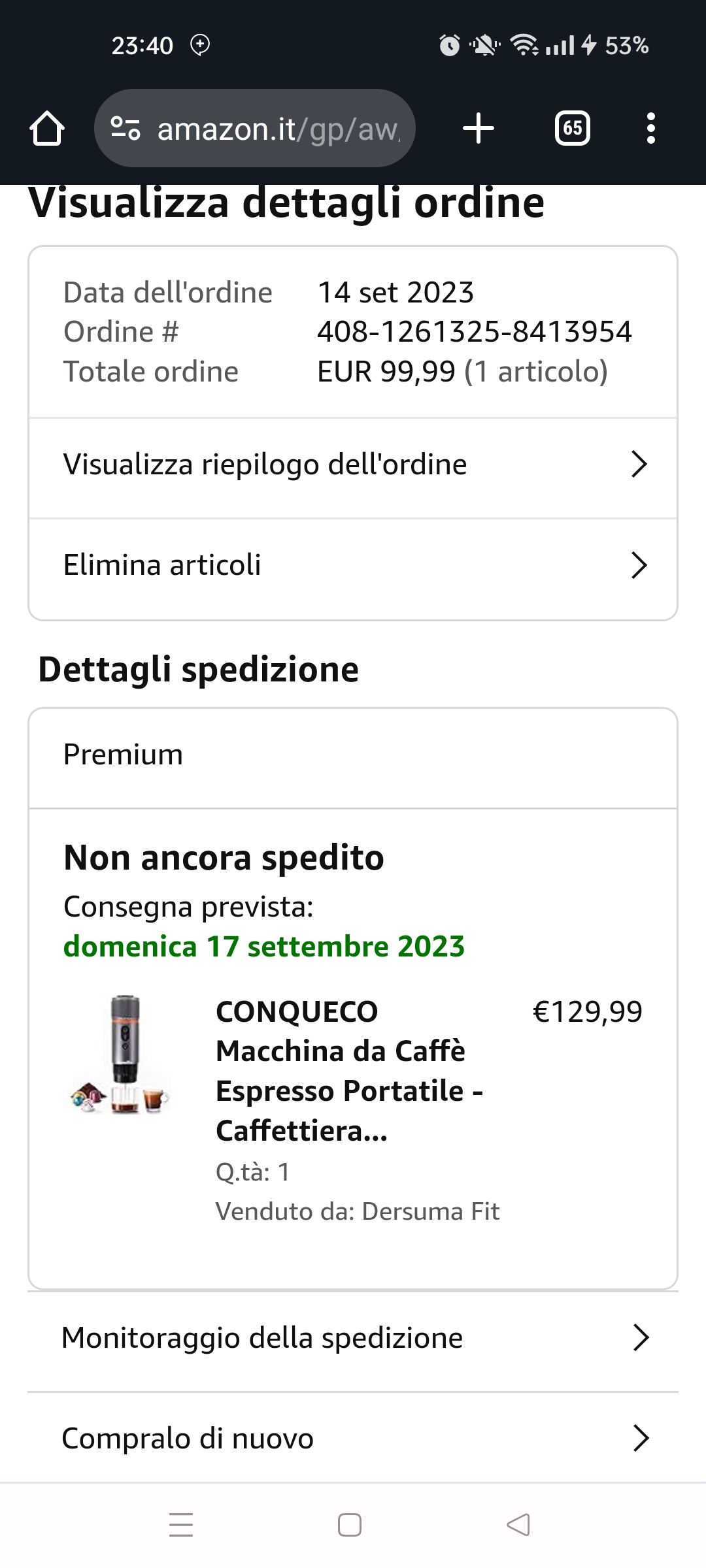The height and width of the screenshot is (1568, 706).
Task: Open the browser overflow menu
Action: (650, 128)
